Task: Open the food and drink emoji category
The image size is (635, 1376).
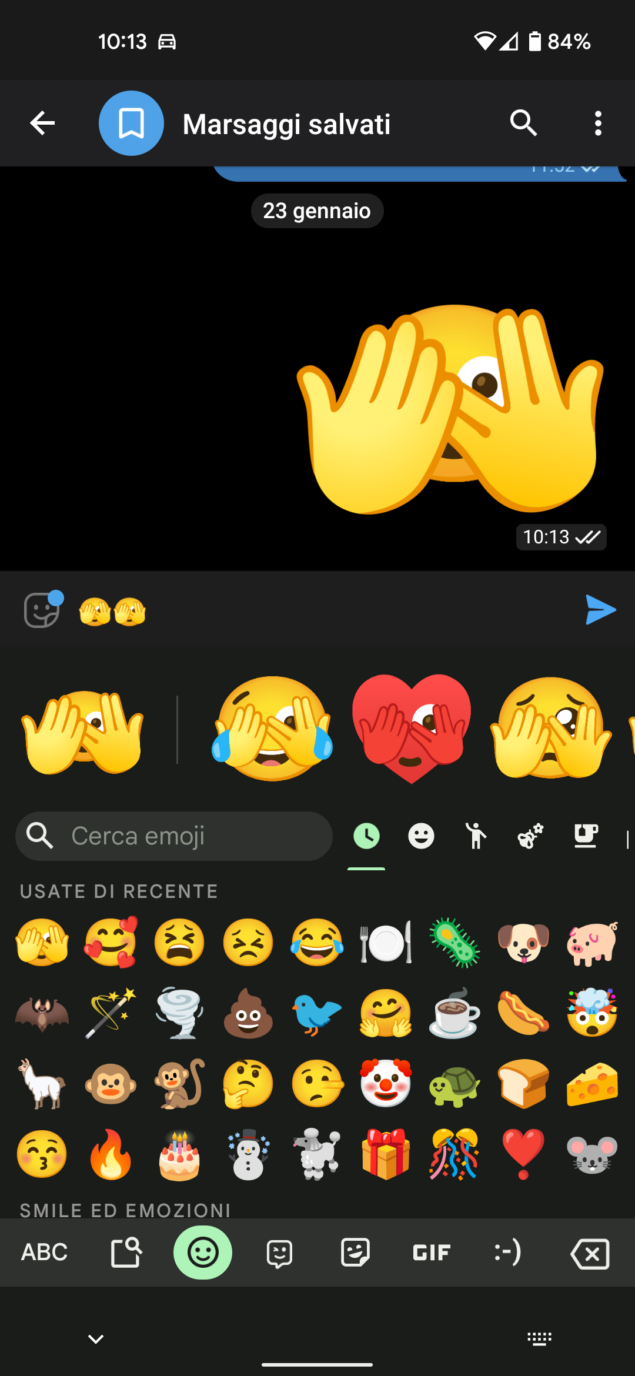Action: pos(586,836)
